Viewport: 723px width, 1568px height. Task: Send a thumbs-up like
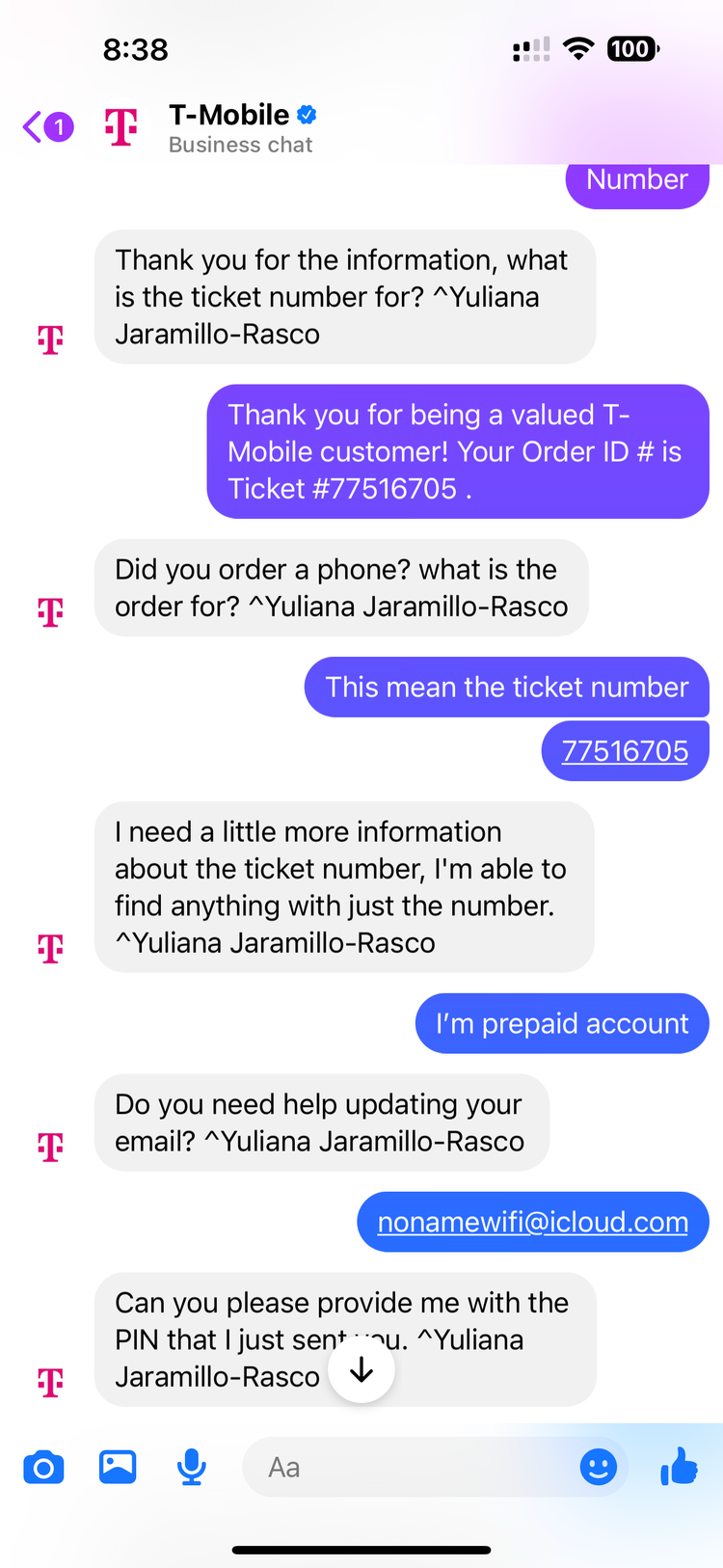(x=680, y=1467)
